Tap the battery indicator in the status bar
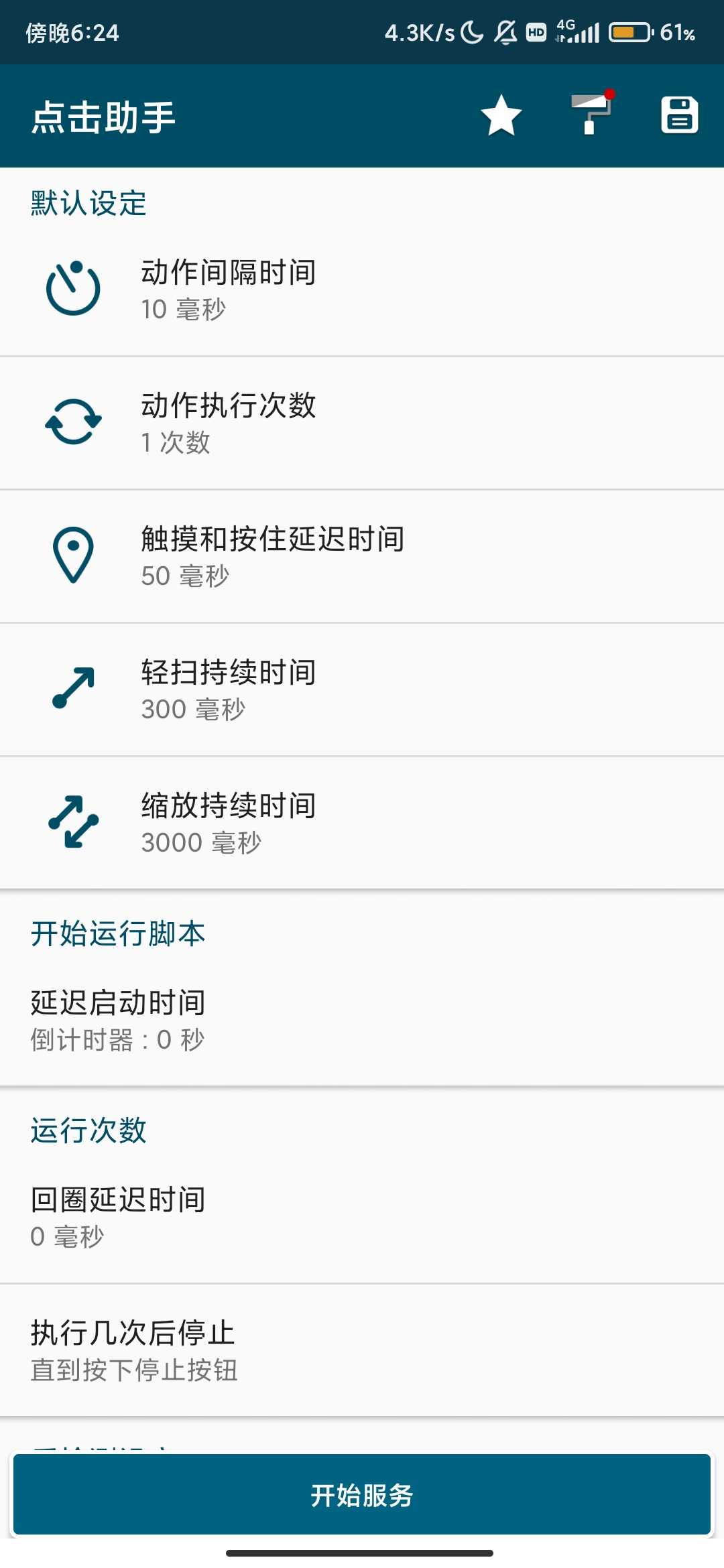Viewport: 724px width, 1568px height. [x=629, y=31]
